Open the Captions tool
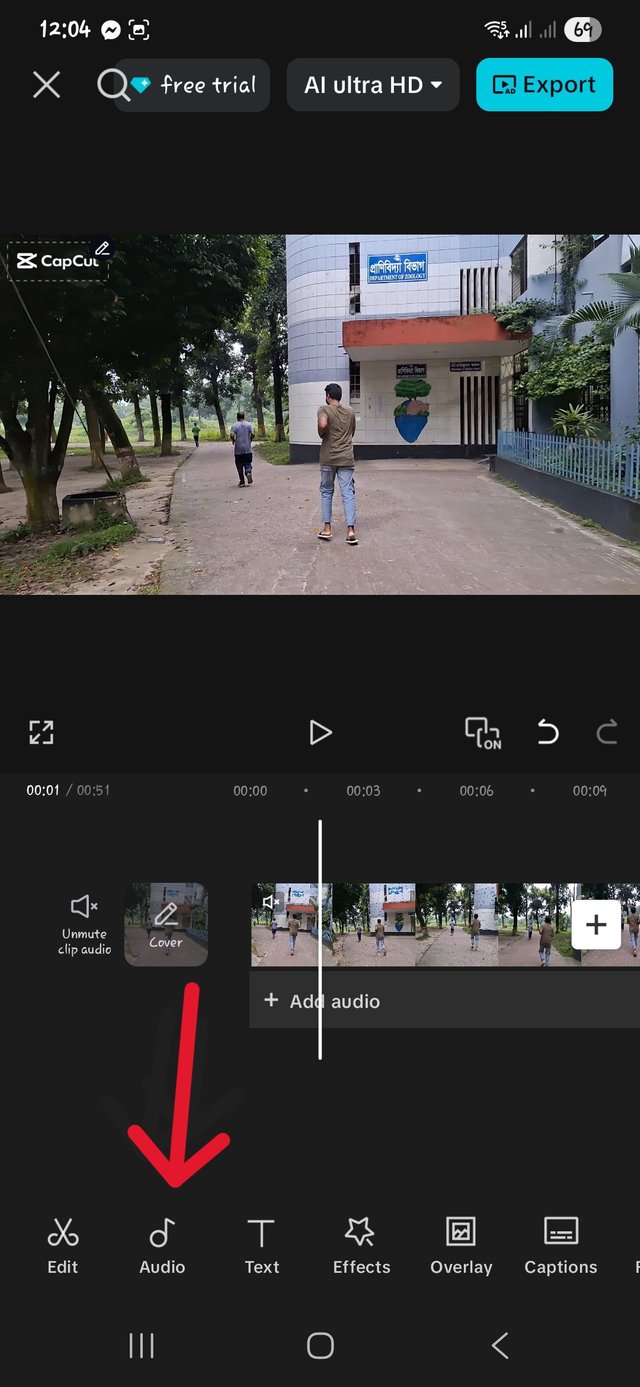This screenshot has width=640, height=1387. tap(561, 1246)
